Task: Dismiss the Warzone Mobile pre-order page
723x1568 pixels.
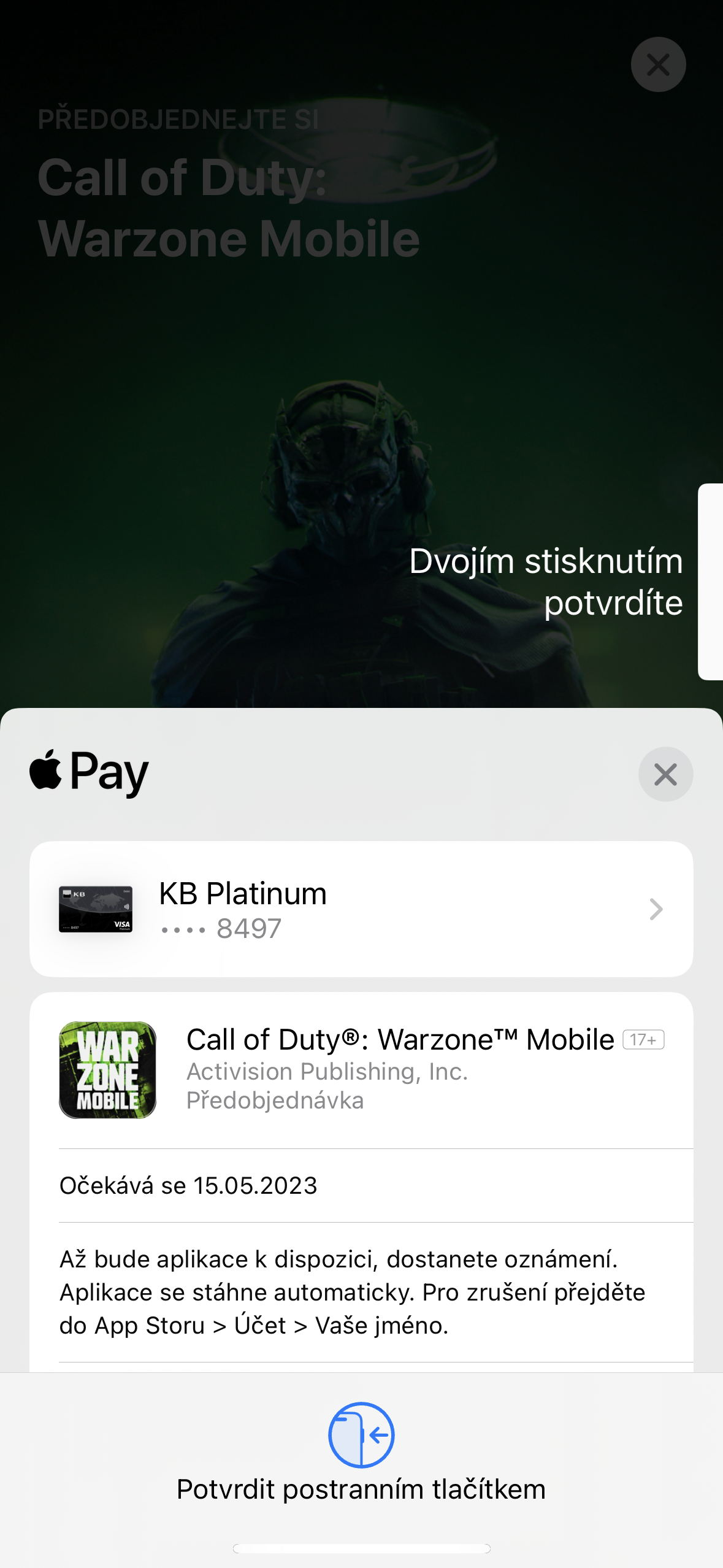Action: [x=658, y=64]
